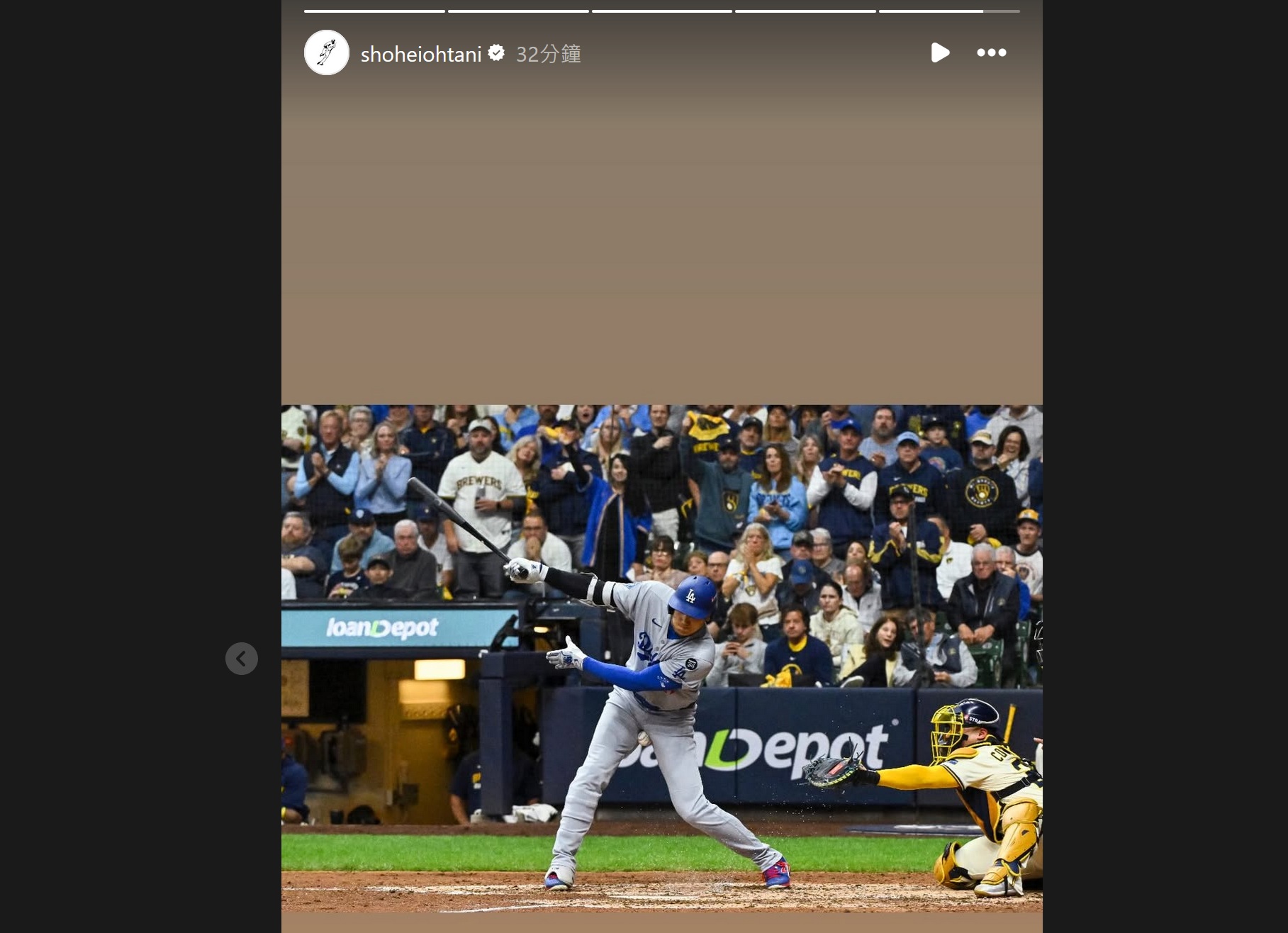Open the three-dot more options menu

(x=991, y=52)
